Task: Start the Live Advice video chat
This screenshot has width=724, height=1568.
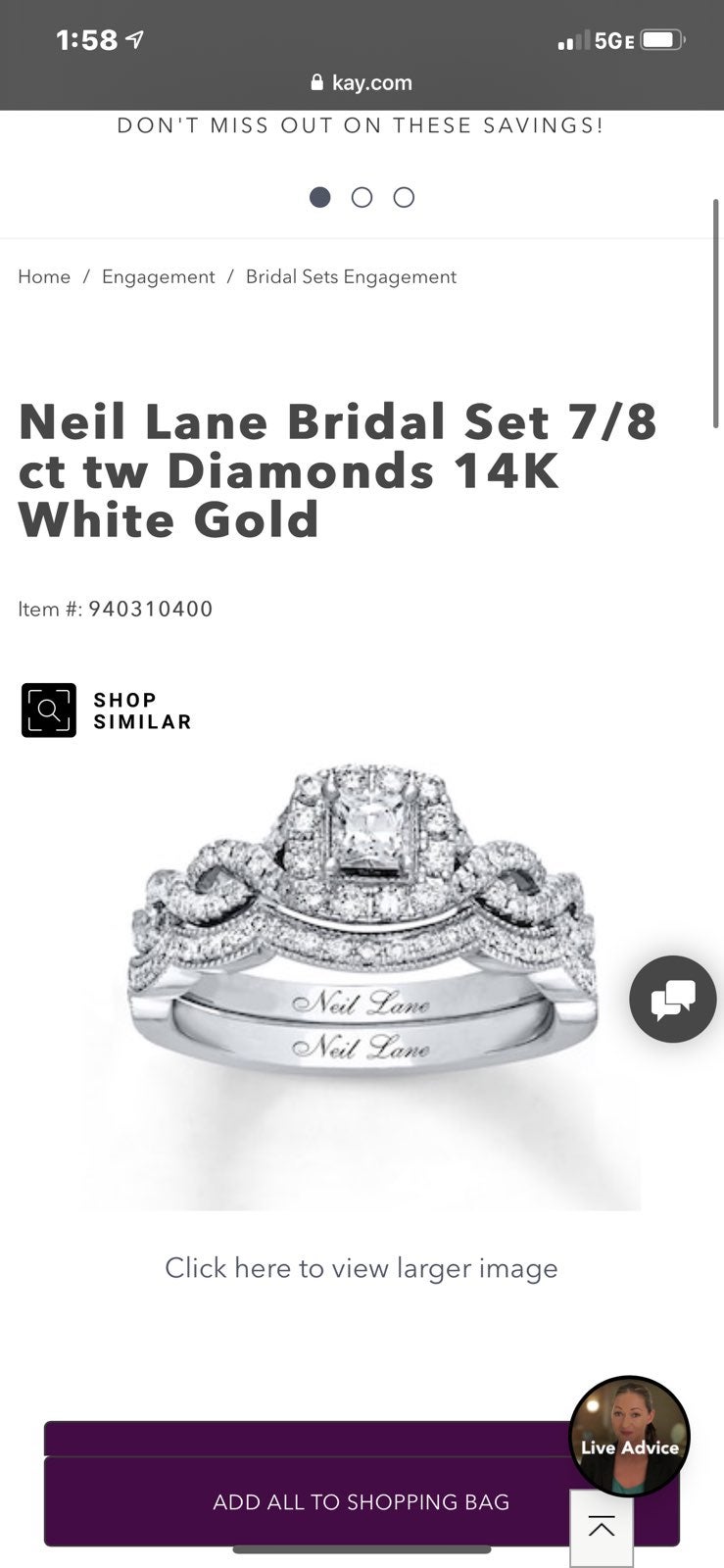Action: [629, 1437]
